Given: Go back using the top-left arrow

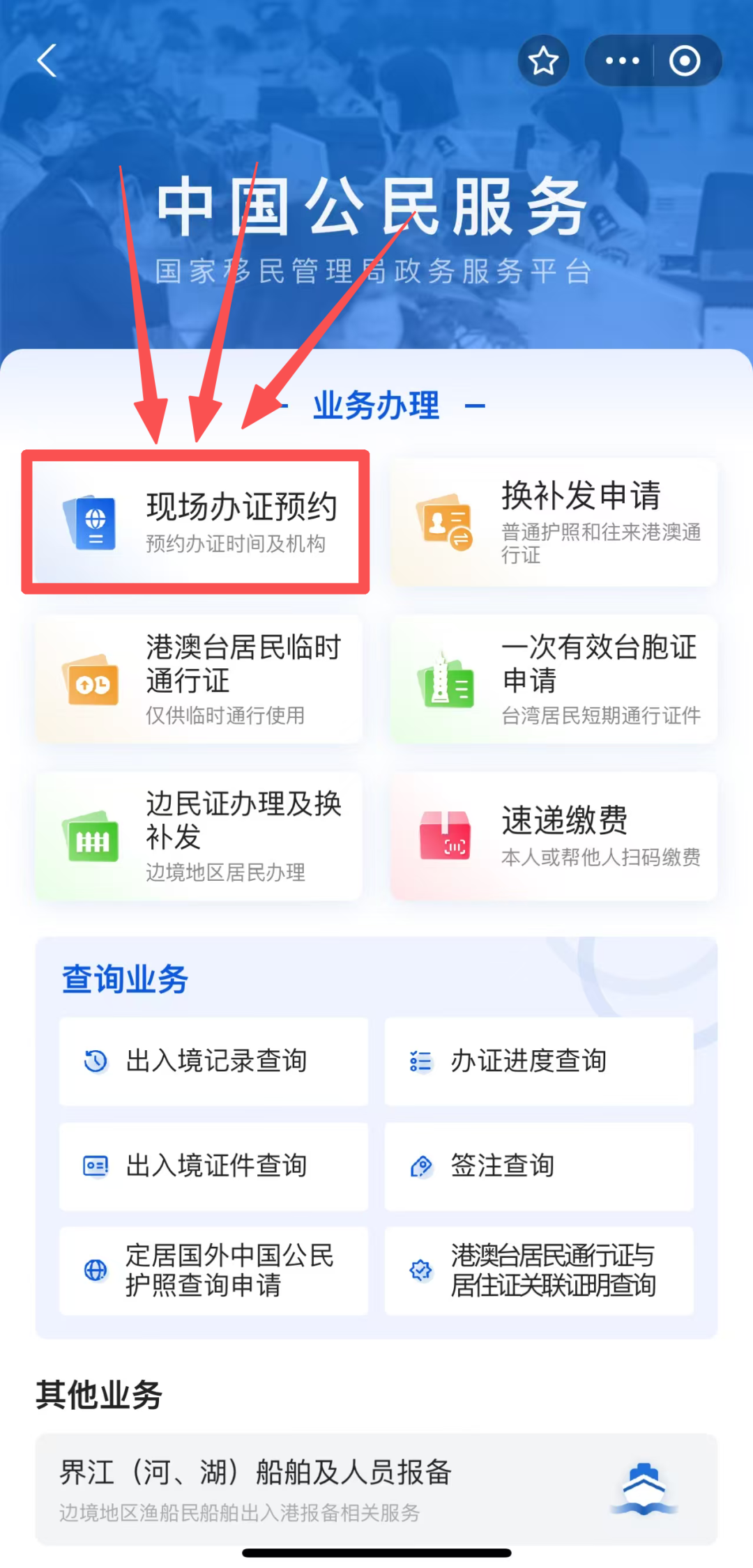Looking at the screenshot, I should click(47, 61).
